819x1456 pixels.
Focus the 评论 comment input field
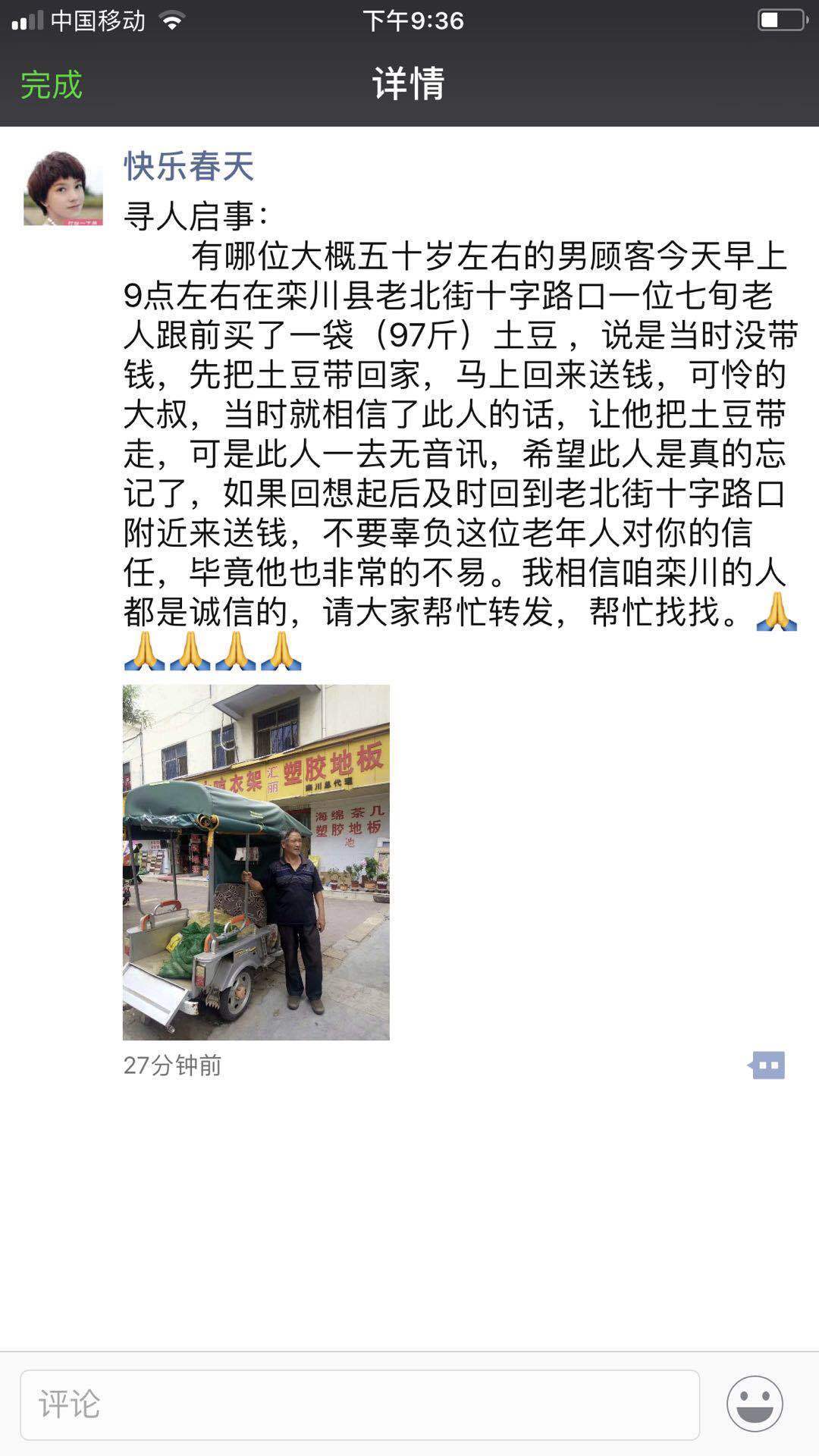pyautogui.click(x=359, y=1404)
